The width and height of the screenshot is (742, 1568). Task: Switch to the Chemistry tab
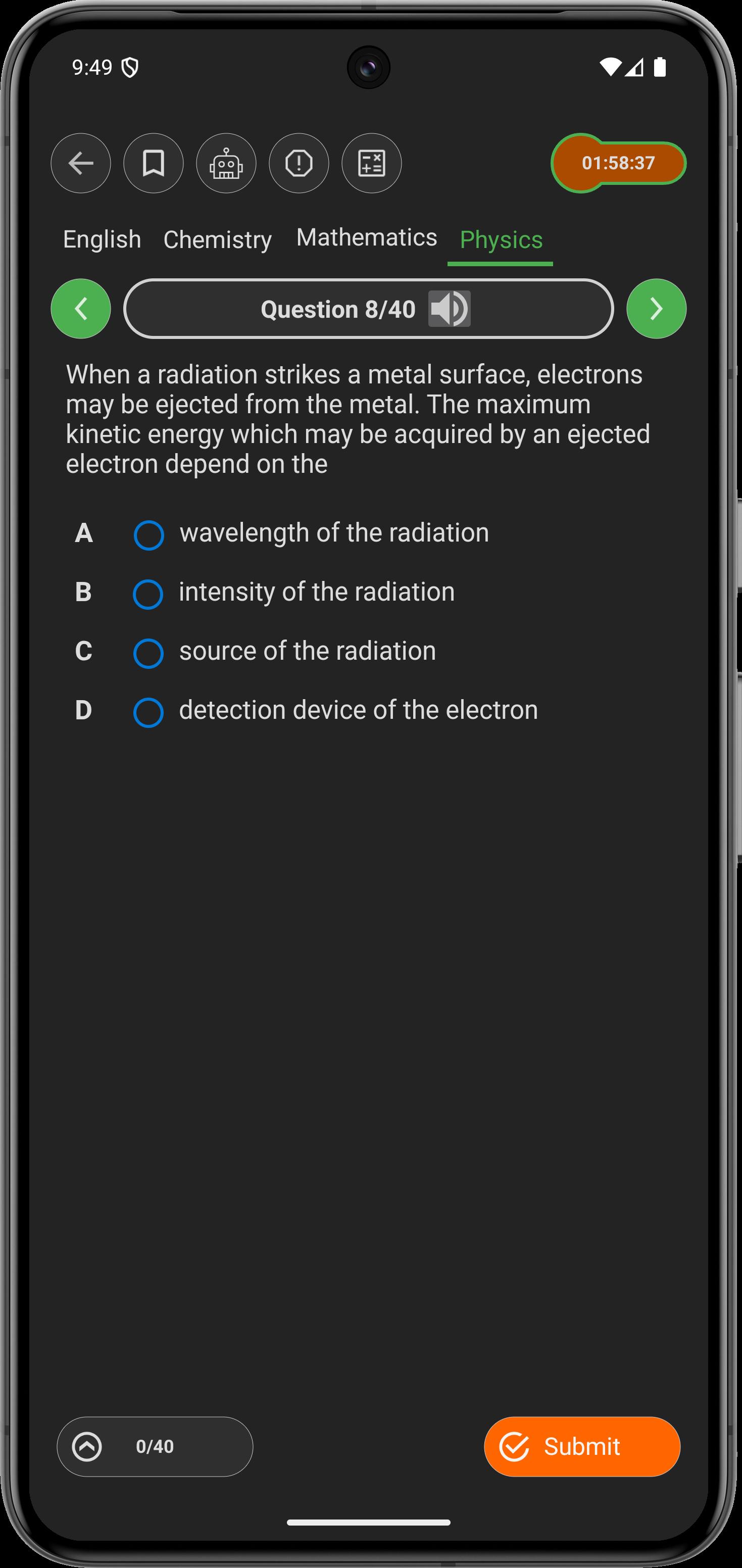pyautogui.click(x=217, y=239)
